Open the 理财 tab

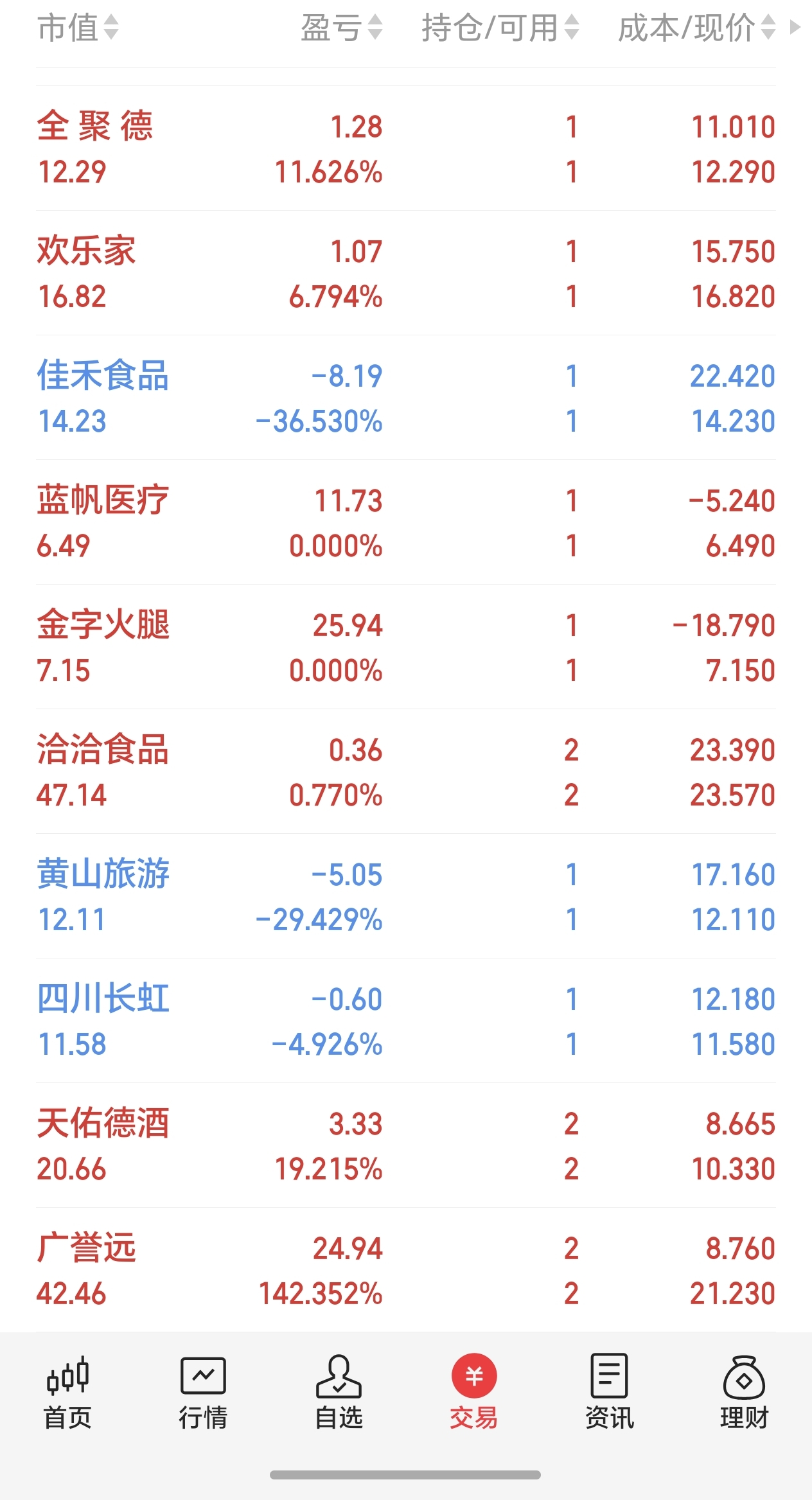[744, 1392]
